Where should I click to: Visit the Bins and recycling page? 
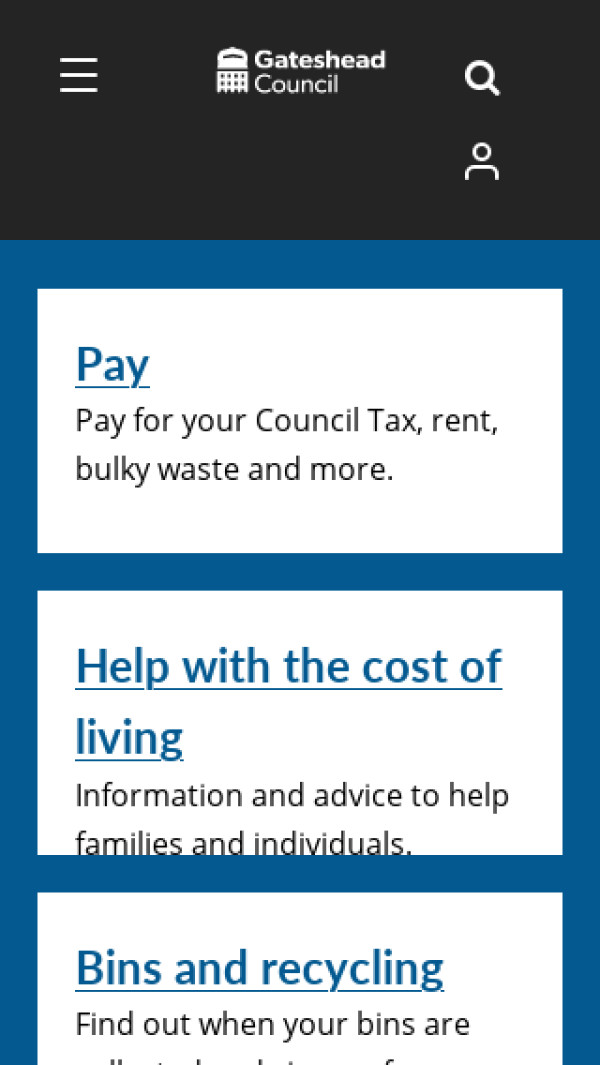coord(260,968)
